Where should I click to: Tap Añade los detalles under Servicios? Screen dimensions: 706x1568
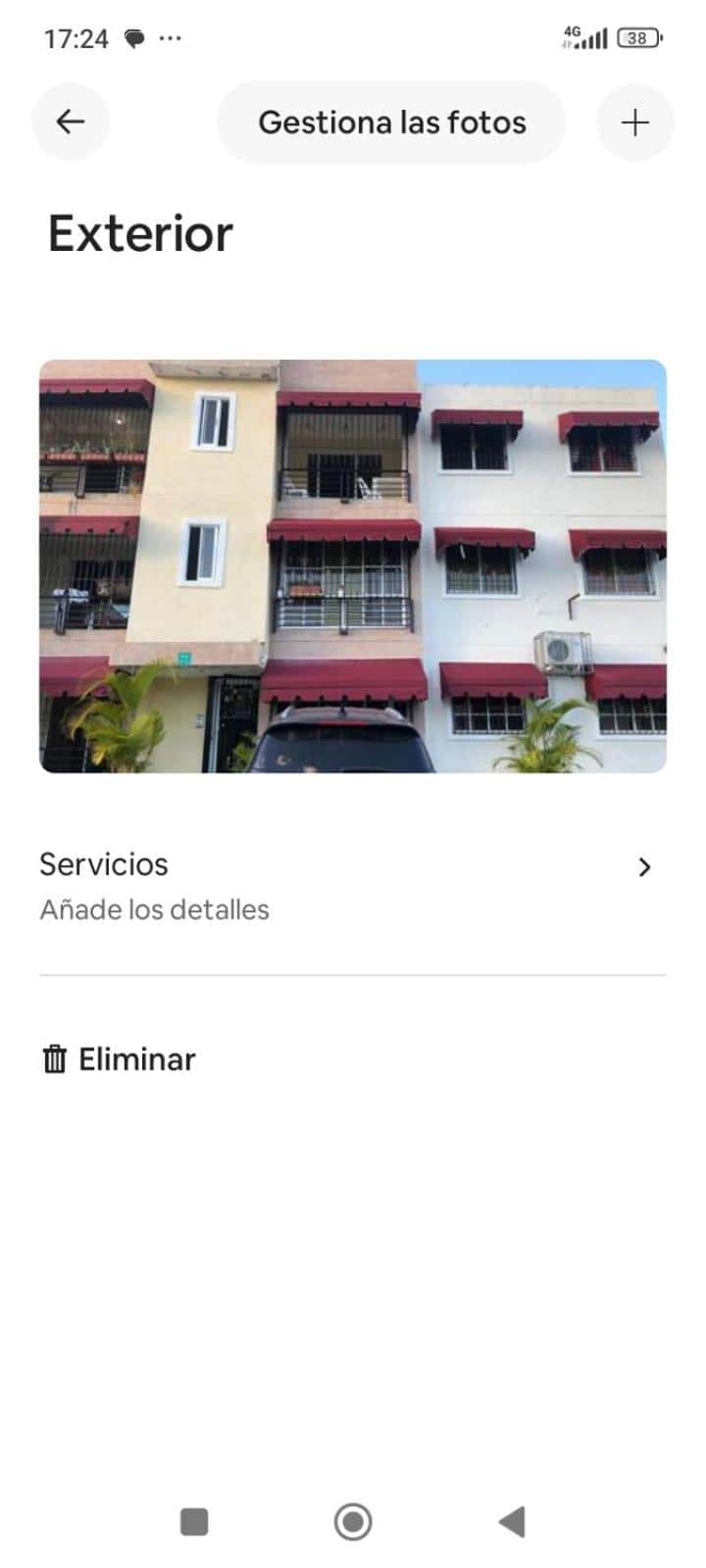[154, 909]
